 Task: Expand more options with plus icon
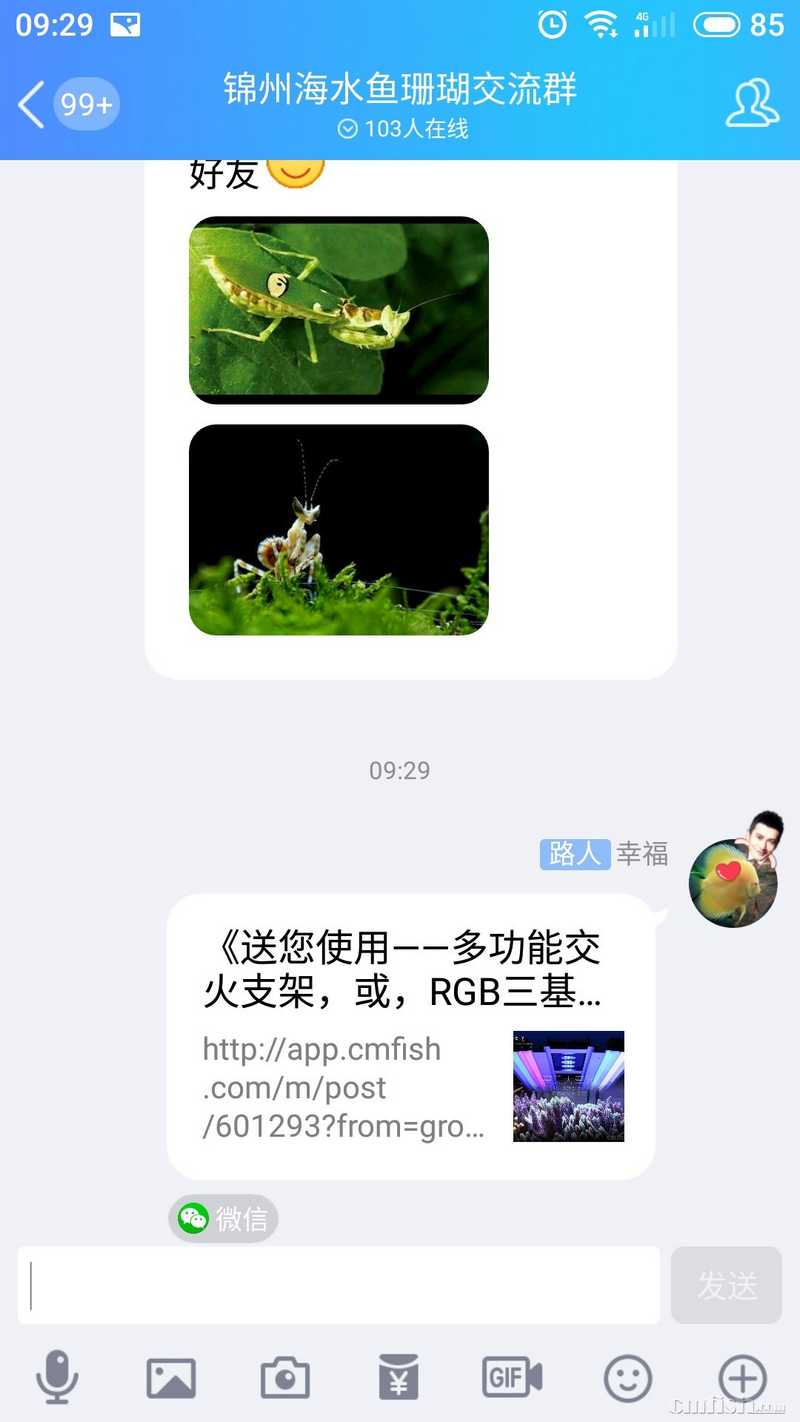(x=742, y=1378)
